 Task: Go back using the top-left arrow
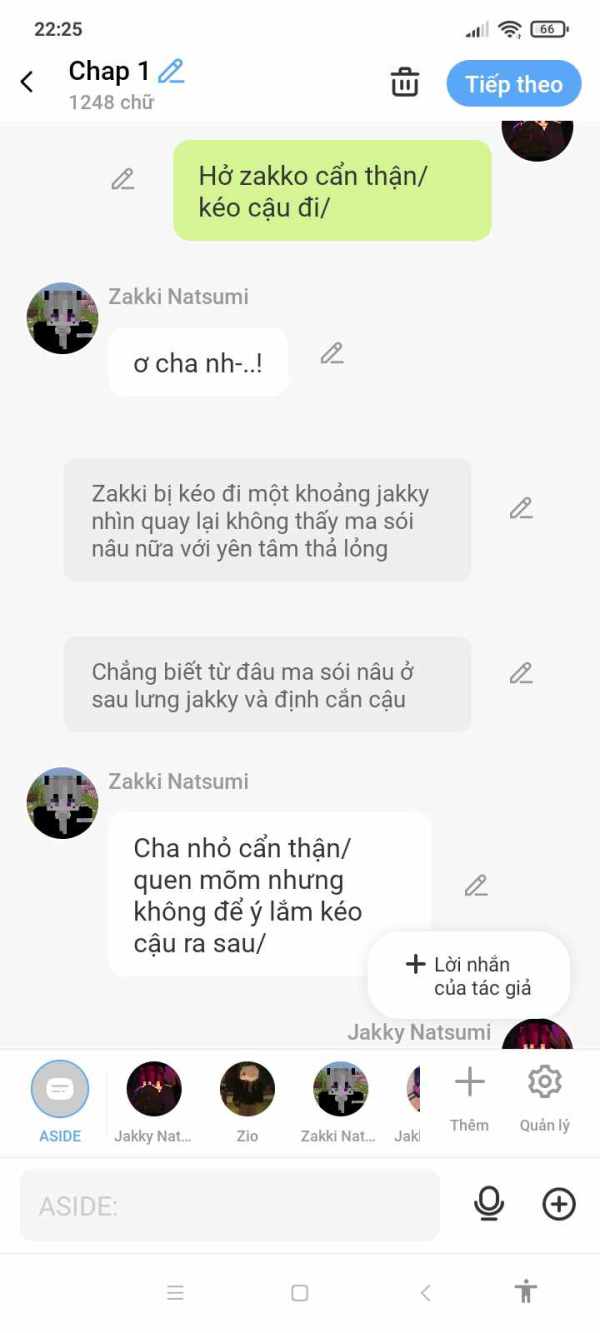(x=27, y=82)
